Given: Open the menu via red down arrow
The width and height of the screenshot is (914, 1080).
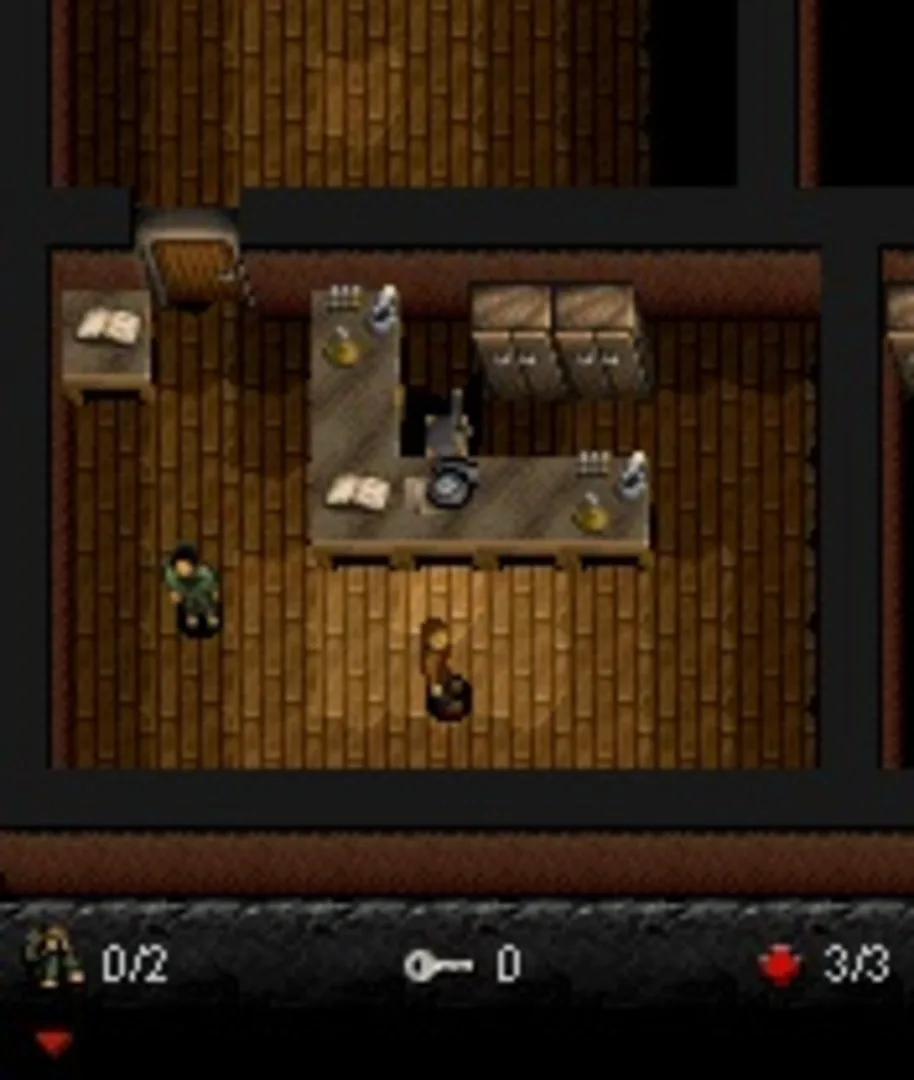Looking at the screenshot, I should click(x=53, y=1043).
